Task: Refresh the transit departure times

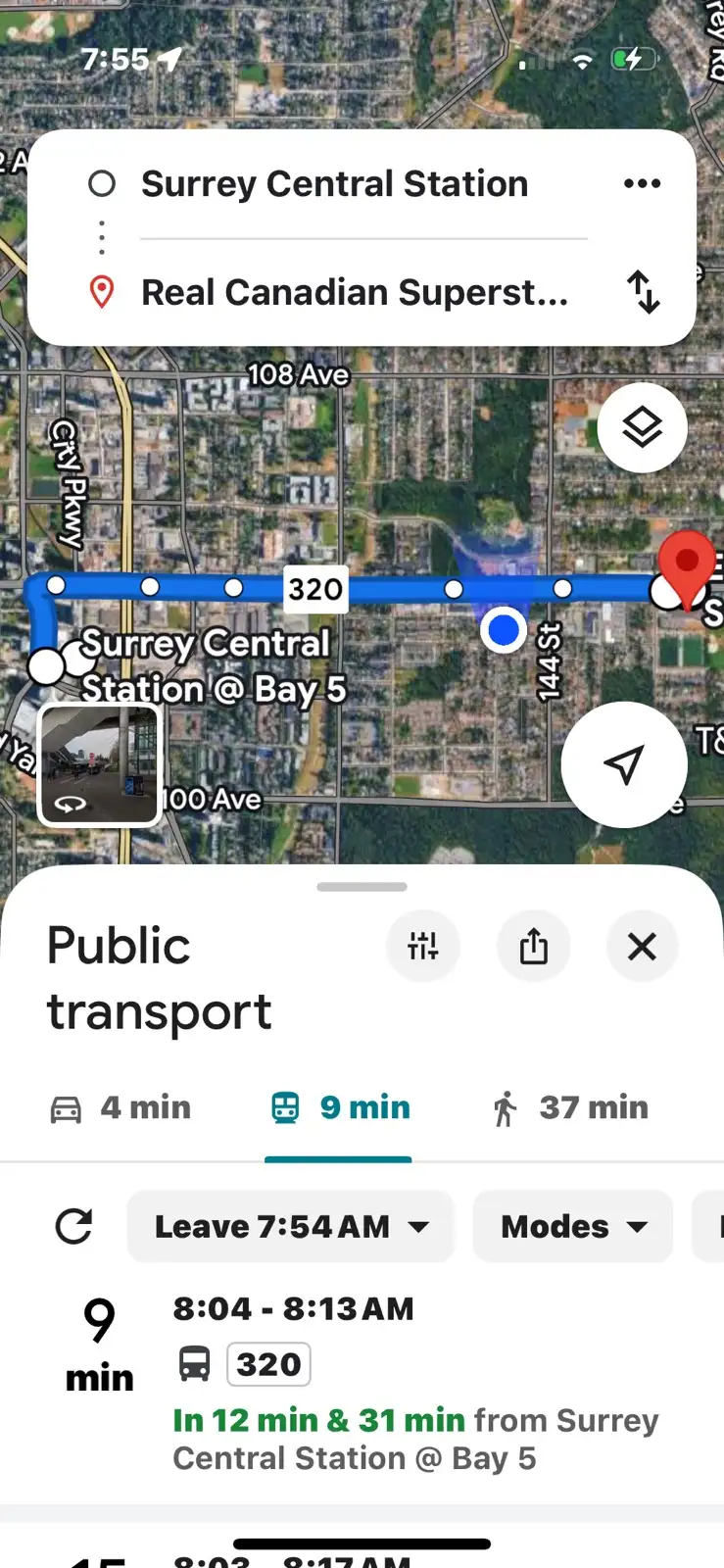Action: pyautogui.click(x=73, y=1226)
